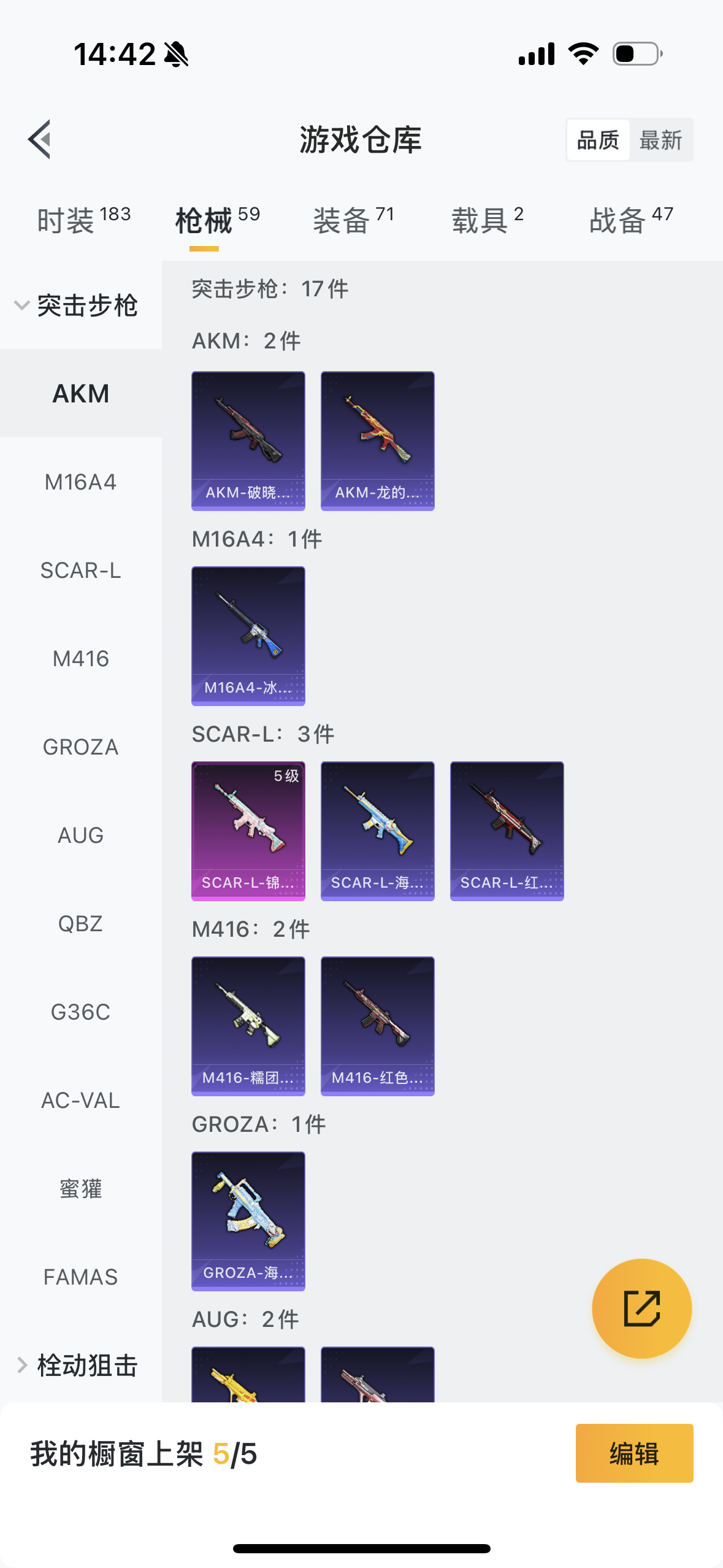Select the 品质 sort option
Image resolution: width=723 pixels, height=1568 pixels.
click(598, 140)
